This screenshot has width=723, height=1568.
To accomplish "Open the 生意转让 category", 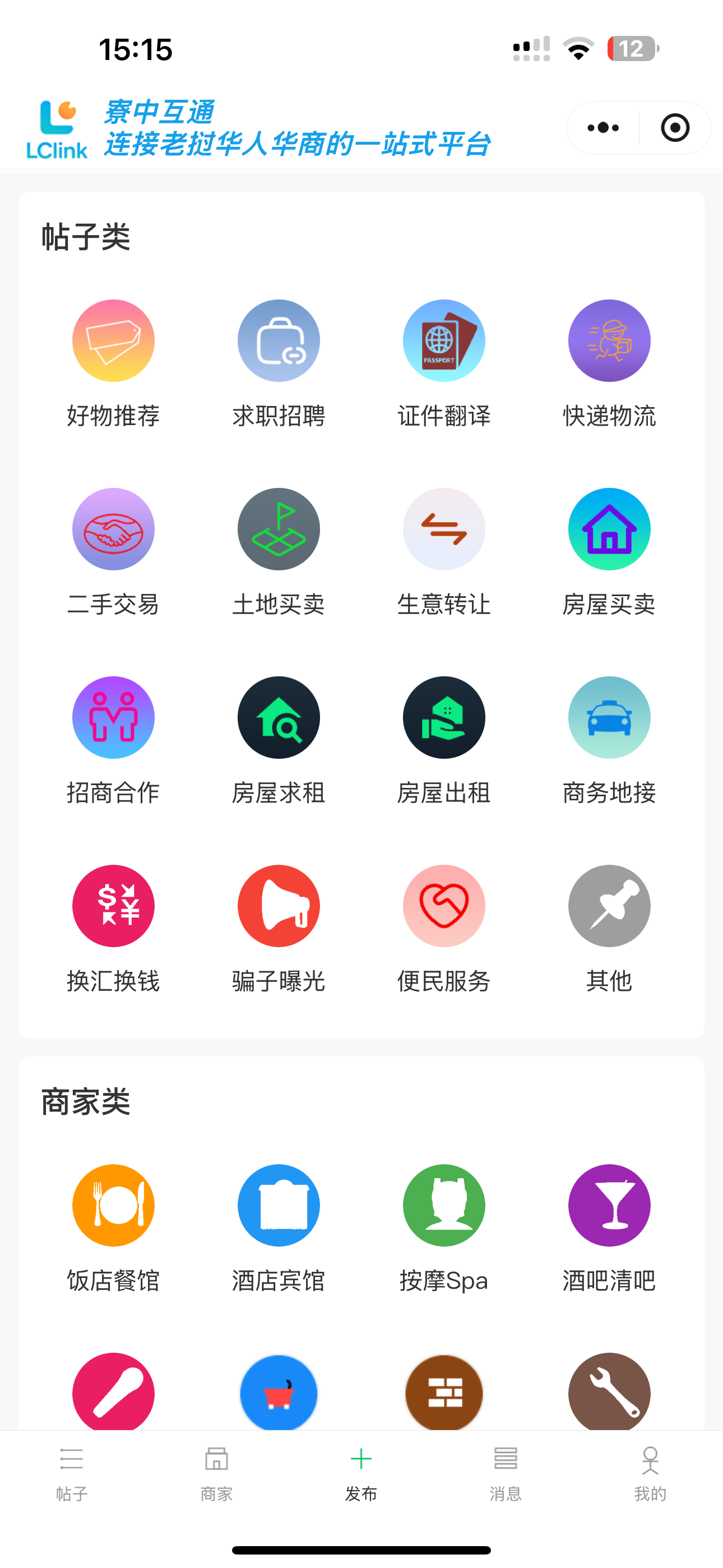I will (444, 529).
